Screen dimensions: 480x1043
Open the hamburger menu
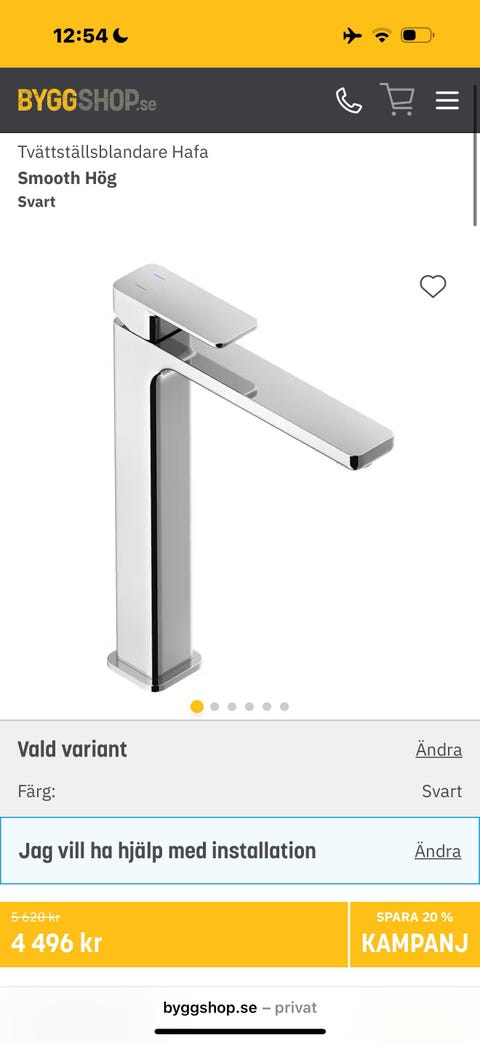(x=447, y=100)
